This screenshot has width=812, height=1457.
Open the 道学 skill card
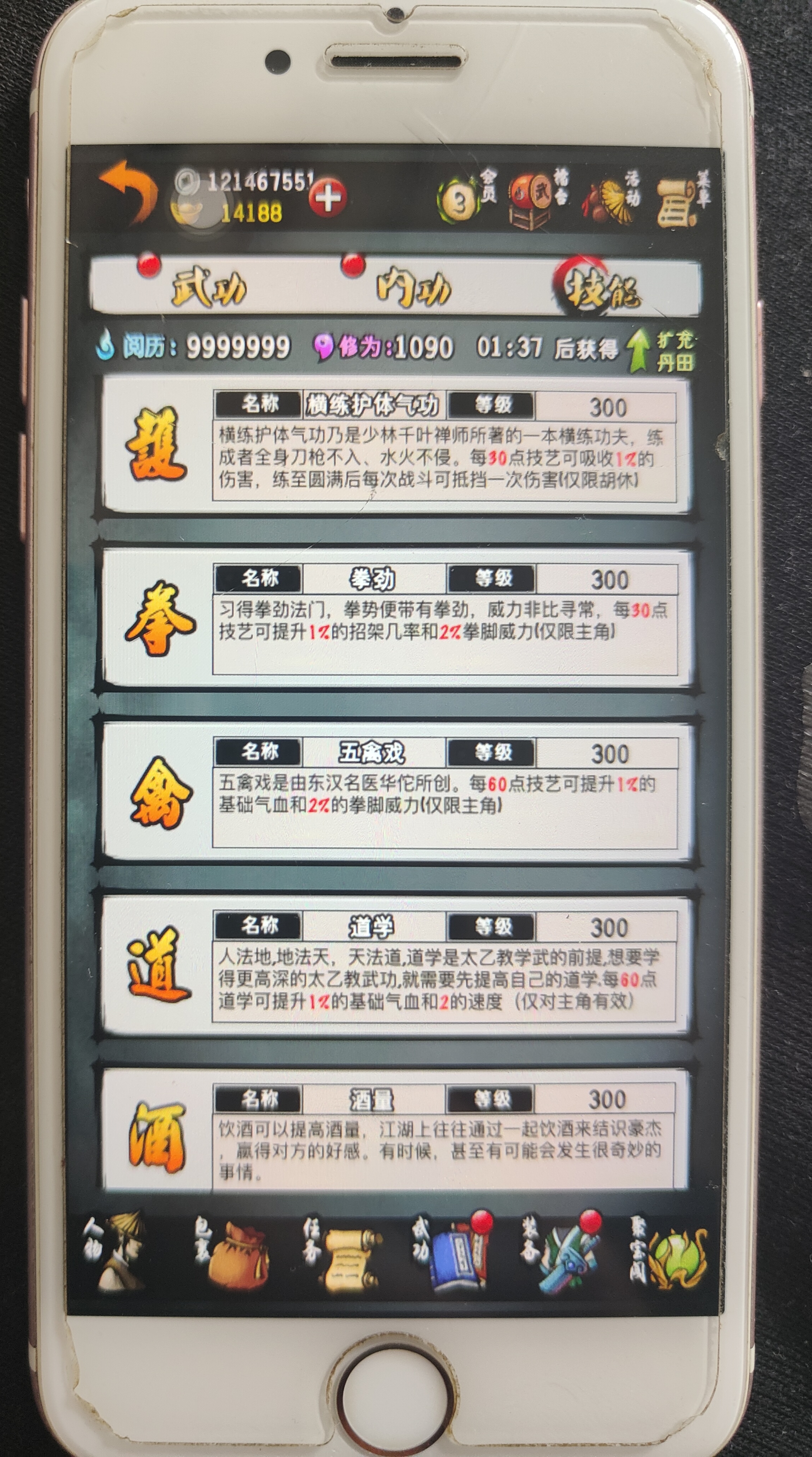396,965
